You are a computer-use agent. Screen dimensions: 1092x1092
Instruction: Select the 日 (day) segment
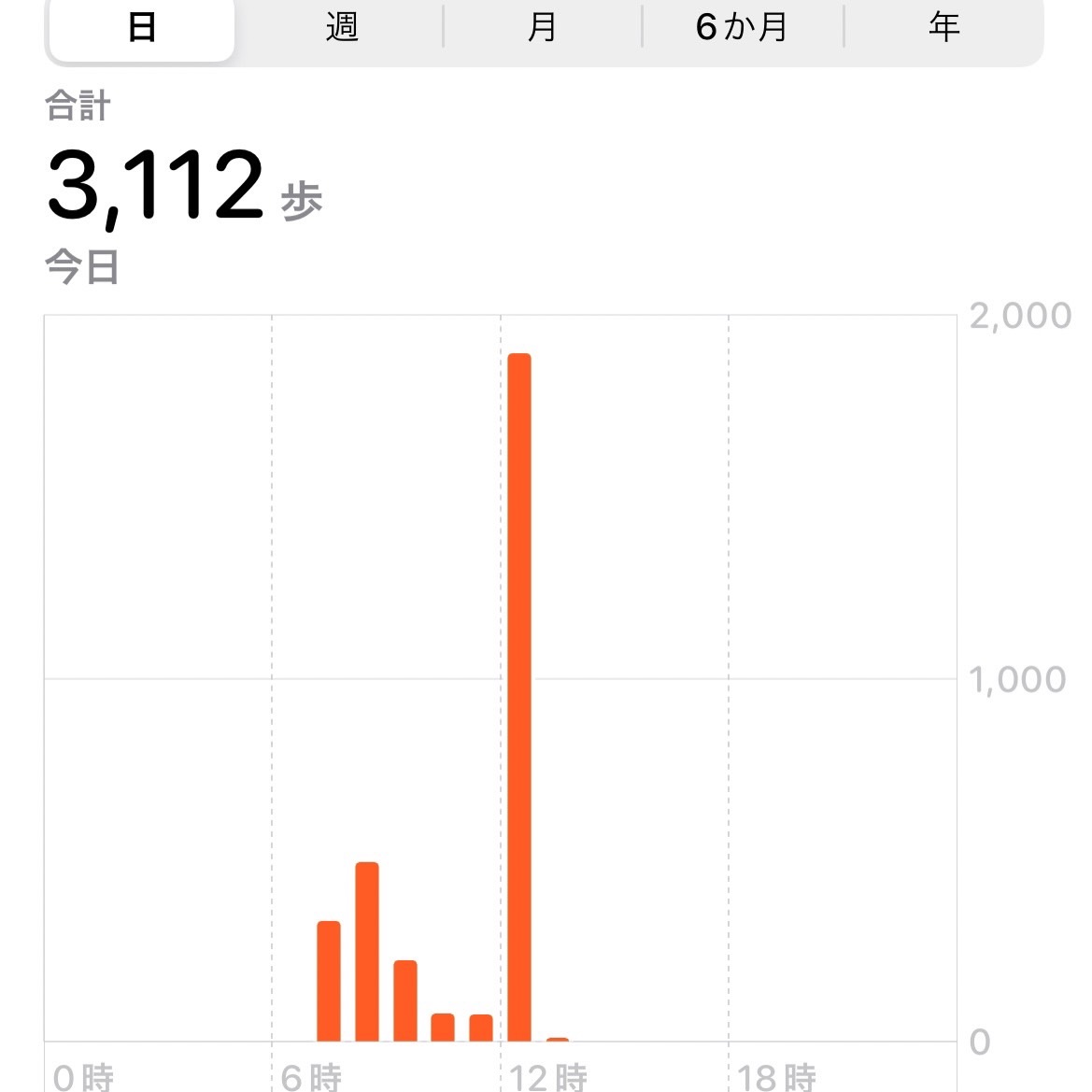142,28
